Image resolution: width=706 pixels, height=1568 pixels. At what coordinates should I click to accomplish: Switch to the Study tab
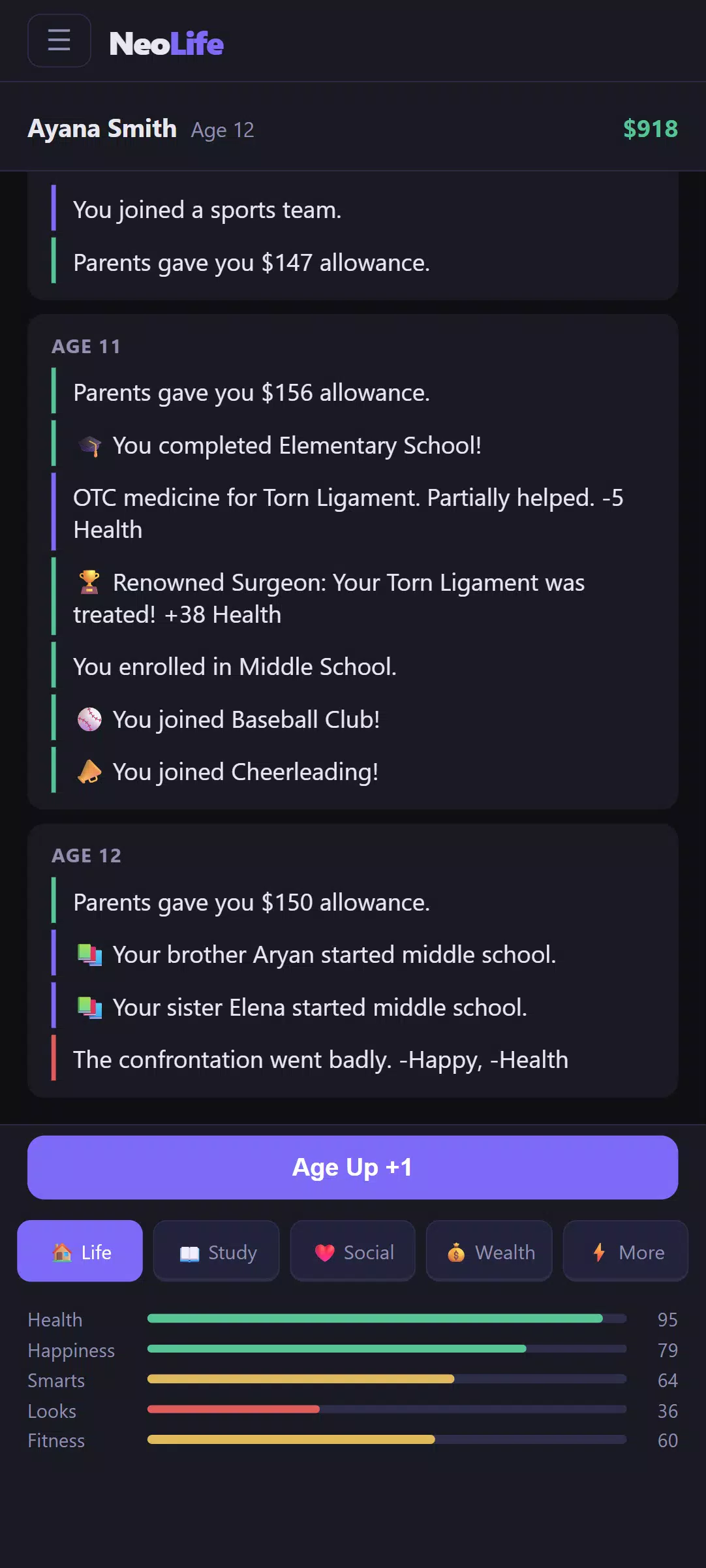coord(217,1251)
